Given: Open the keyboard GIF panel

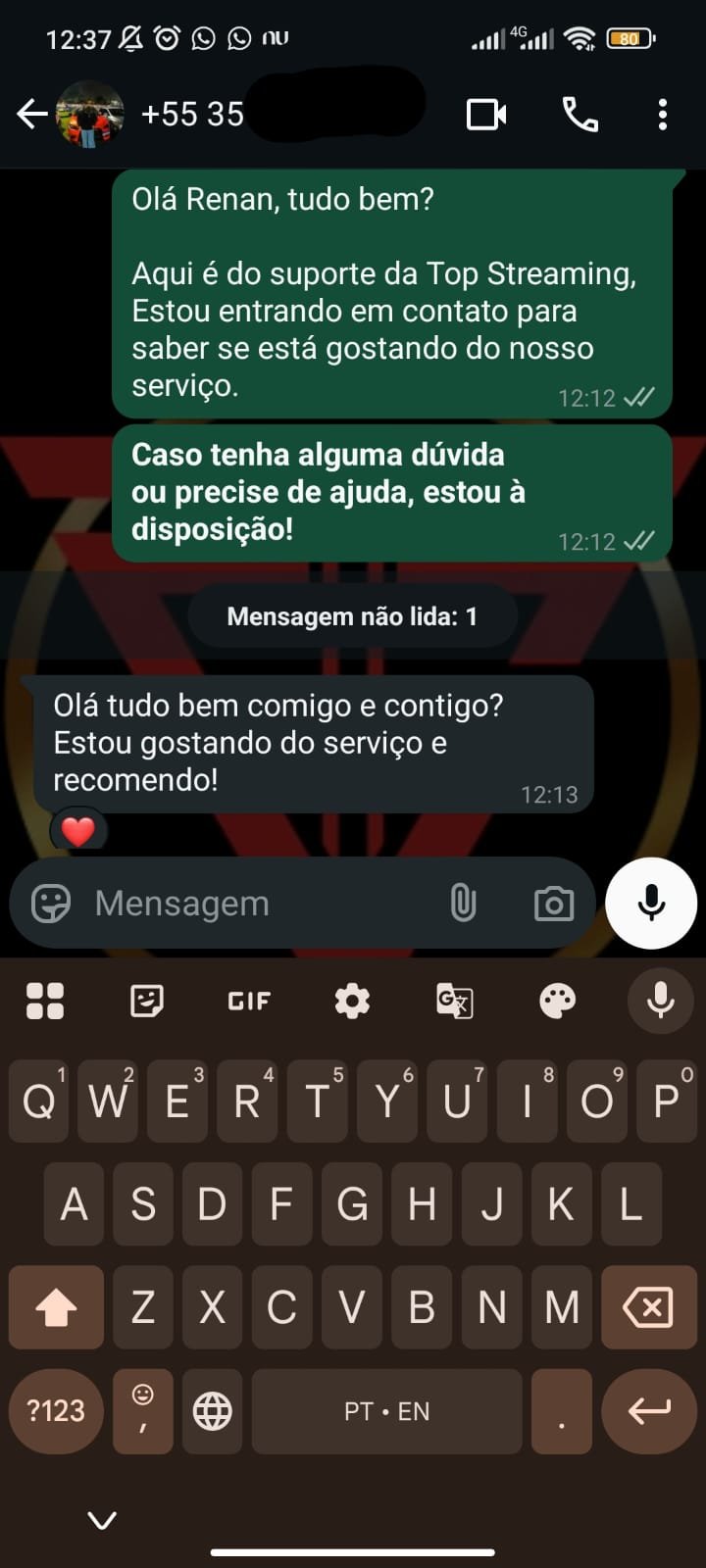Looking at the screenshot, I should click(x=249, y=1001).
